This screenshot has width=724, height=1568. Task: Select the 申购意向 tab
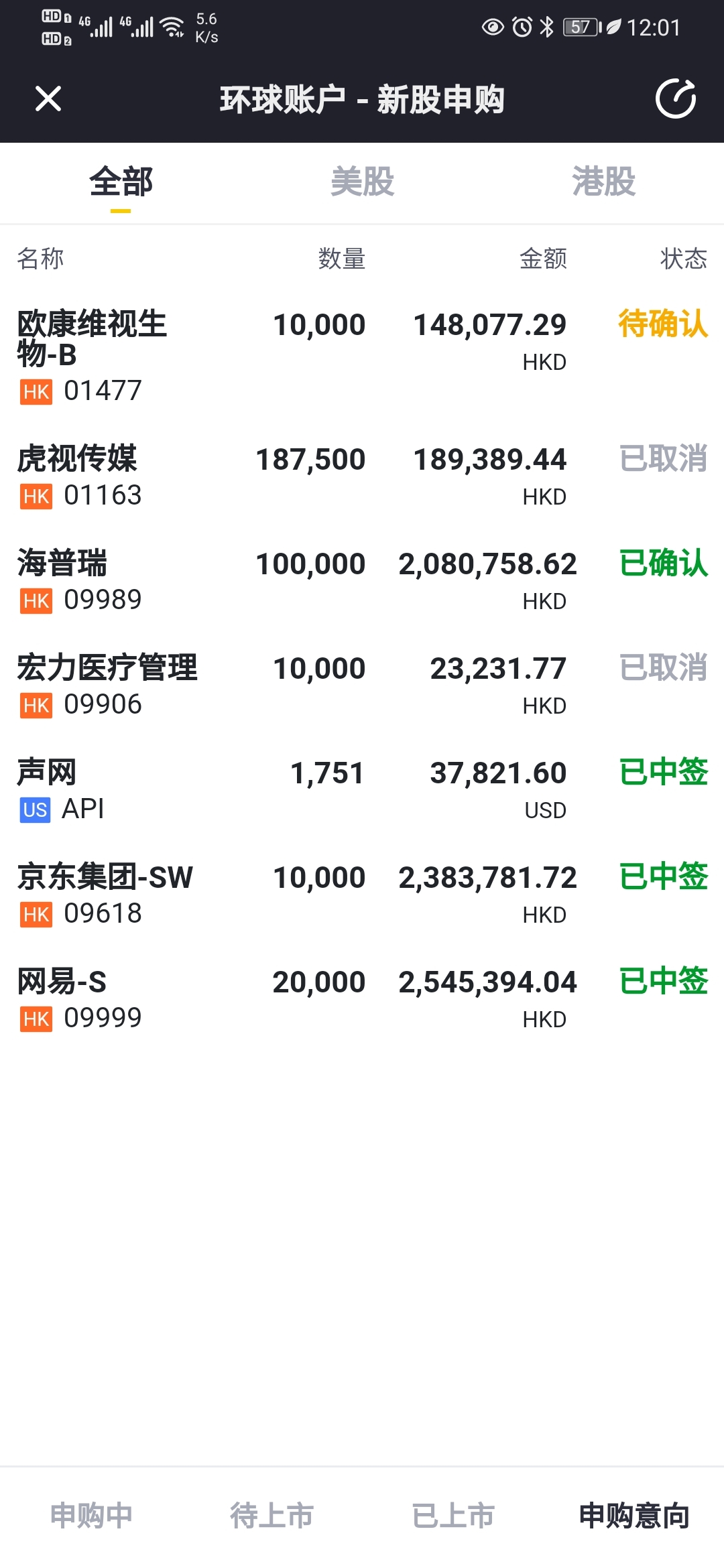tap(633, 1516)
